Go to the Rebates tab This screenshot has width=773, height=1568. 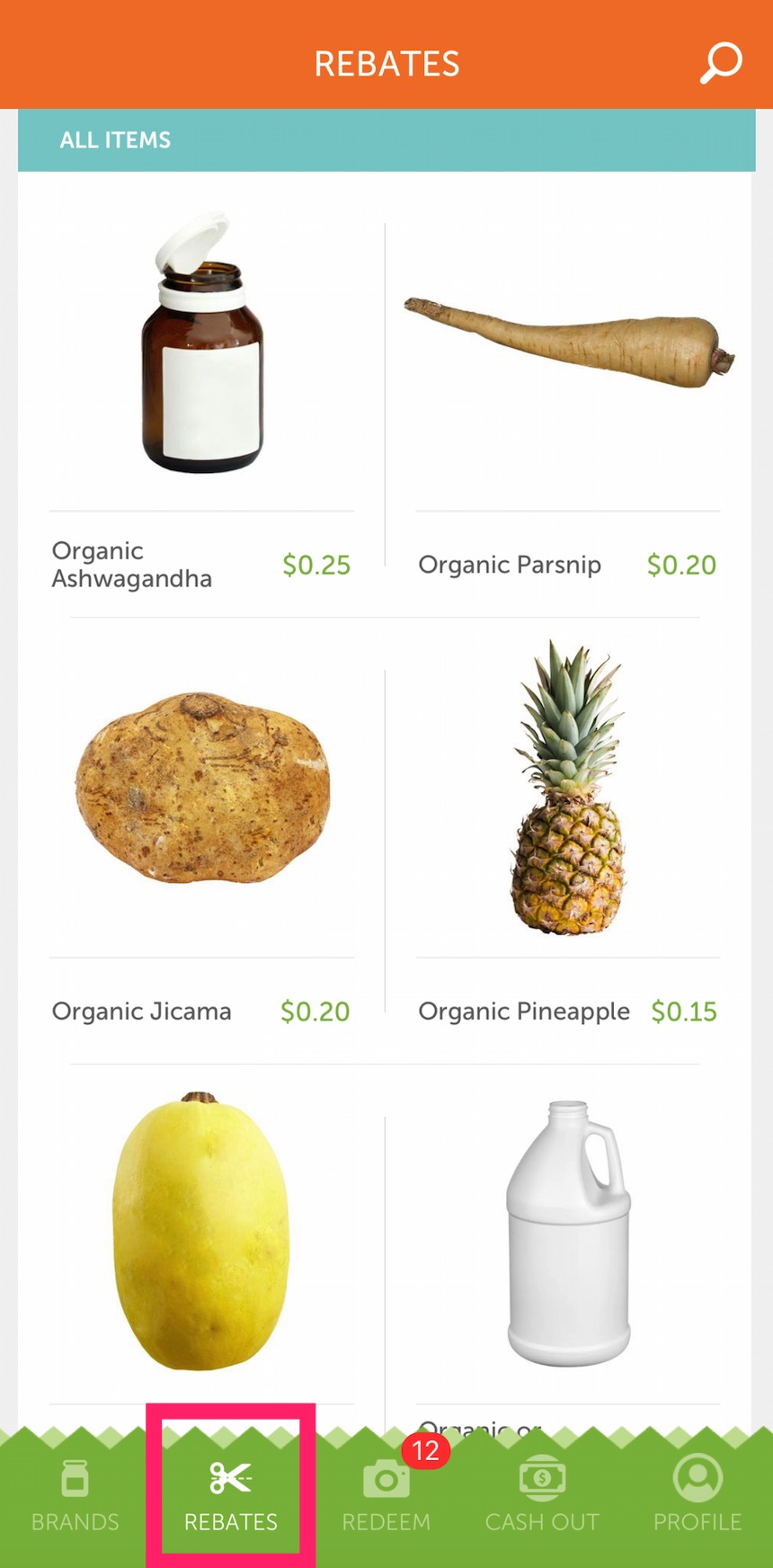231,1496
